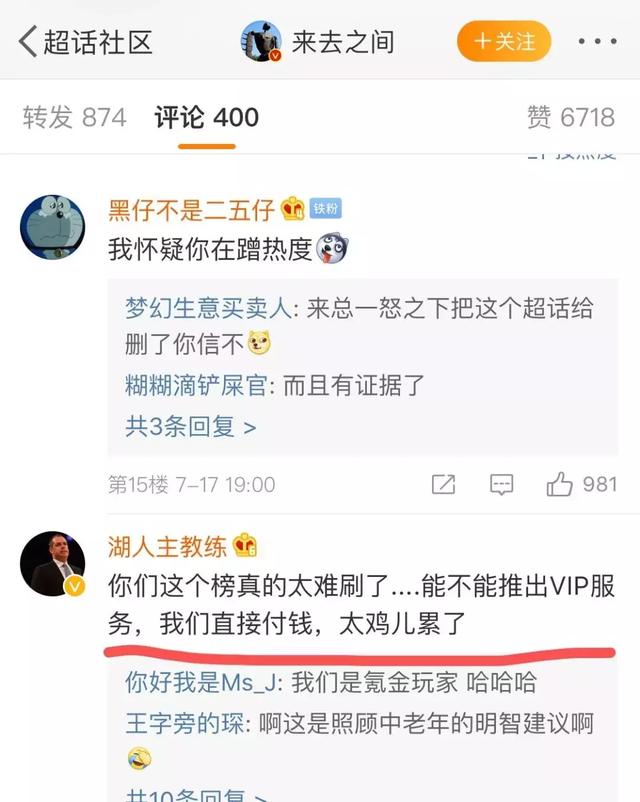Open 梦幻生意买卖人's profile in the replies

click(x=207, y=309)
